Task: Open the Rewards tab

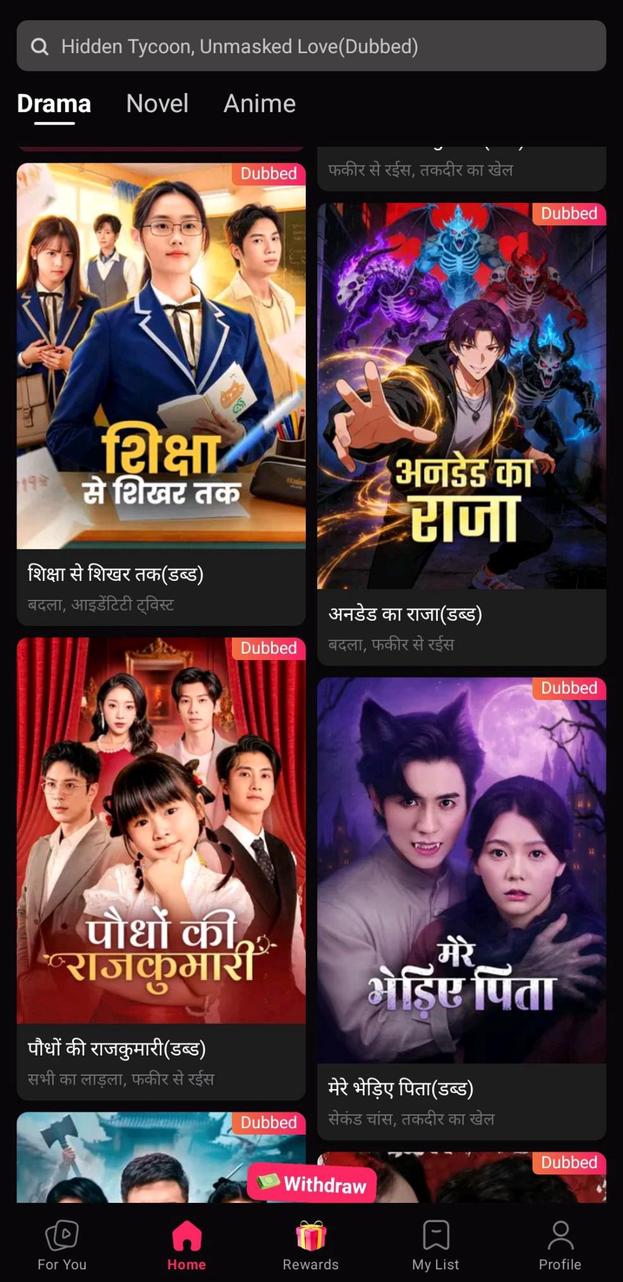Action: tap(311, 1245)
